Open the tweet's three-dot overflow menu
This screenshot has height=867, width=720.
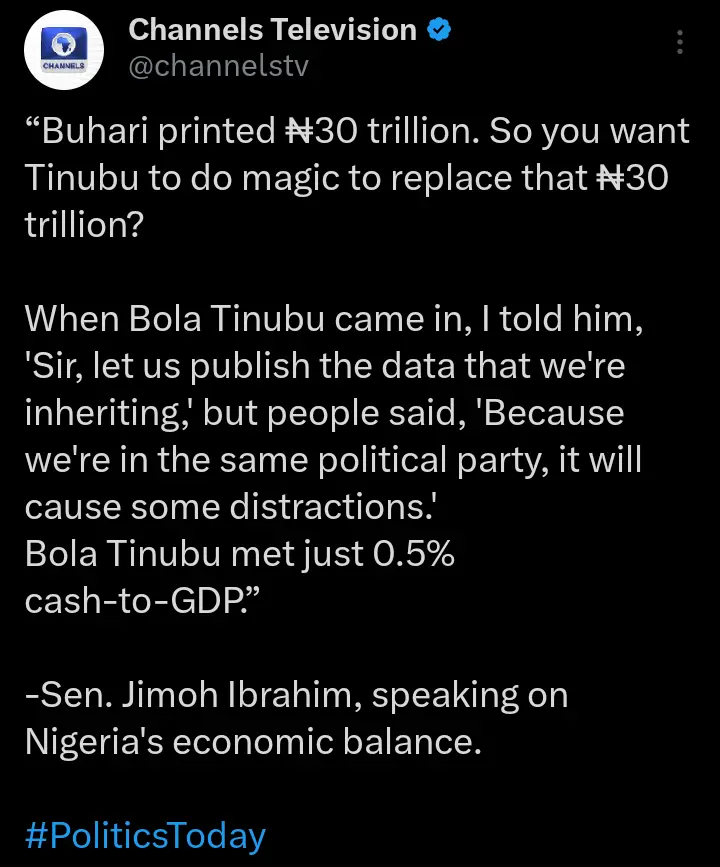680,42
